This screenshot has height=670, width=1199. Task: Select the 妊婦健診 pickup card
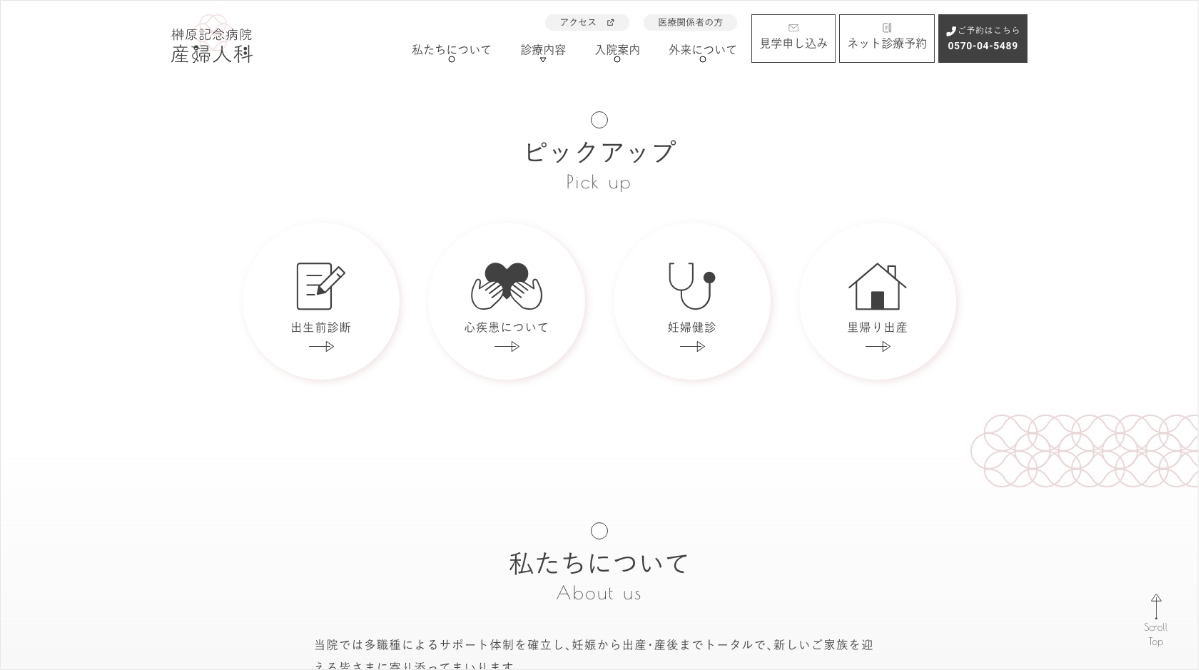pyautogui.click(x=692, y=302)
